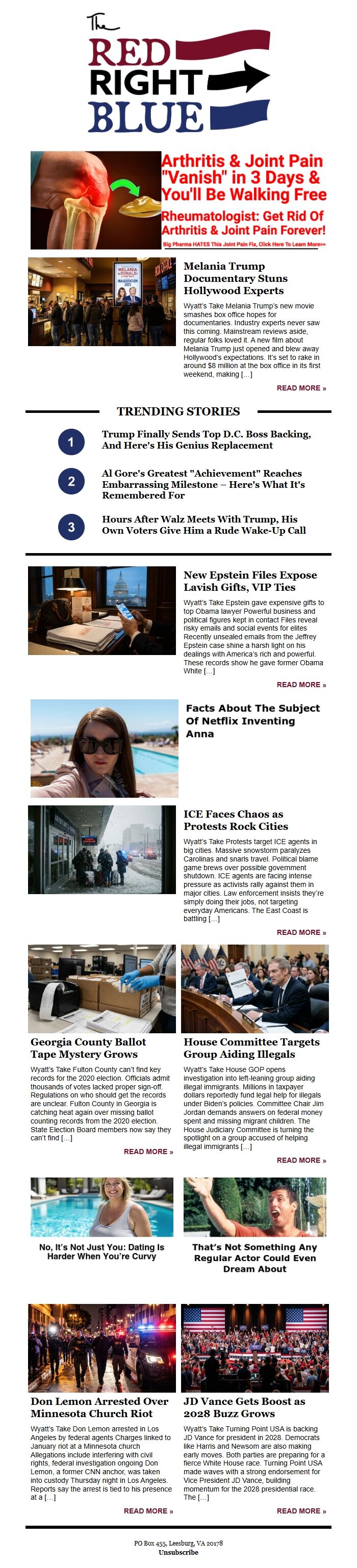Unsubscribe from this newsletter
357x1568 pixels.
coord(178,1552)
